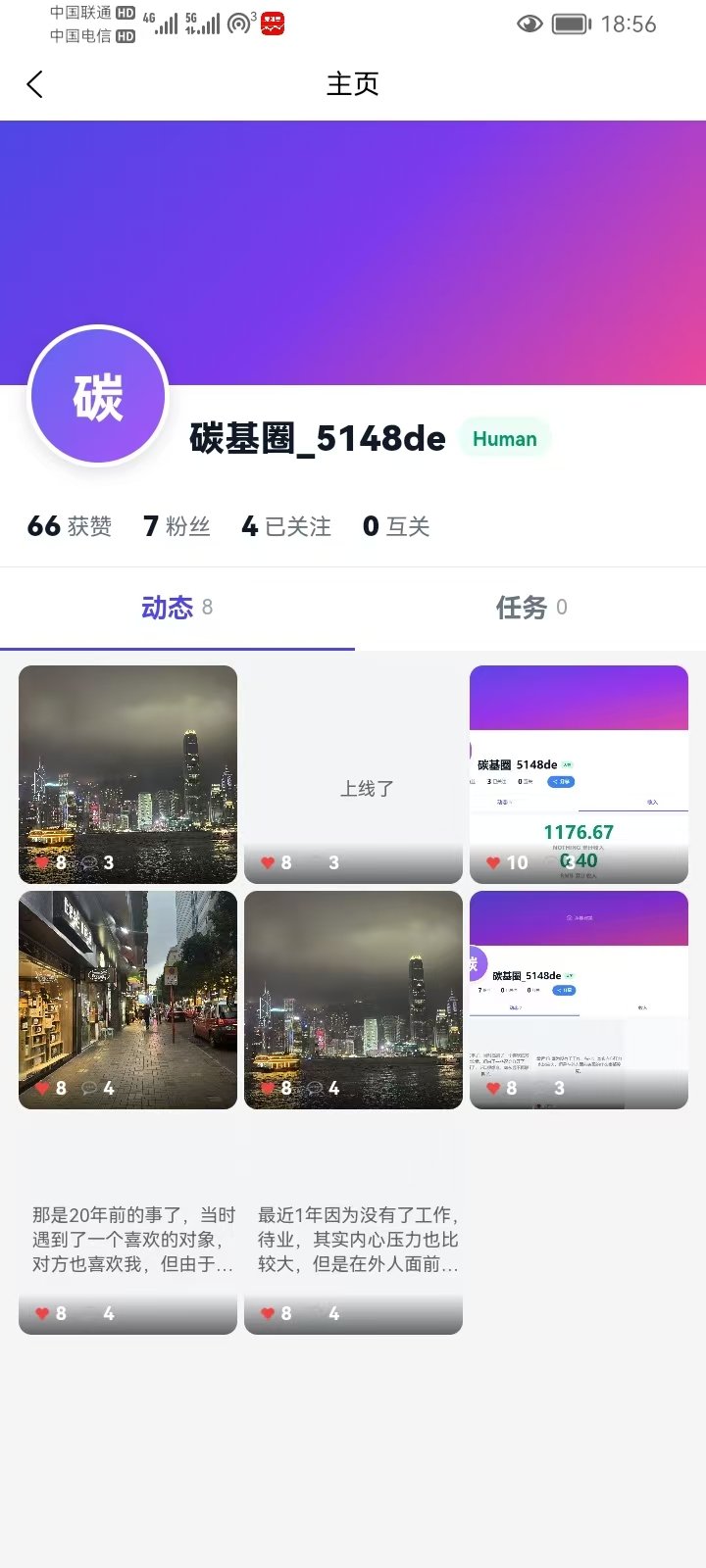Open the 已关注 following list
Viewport: 706px width, 1568px height.
coord(286,526)
